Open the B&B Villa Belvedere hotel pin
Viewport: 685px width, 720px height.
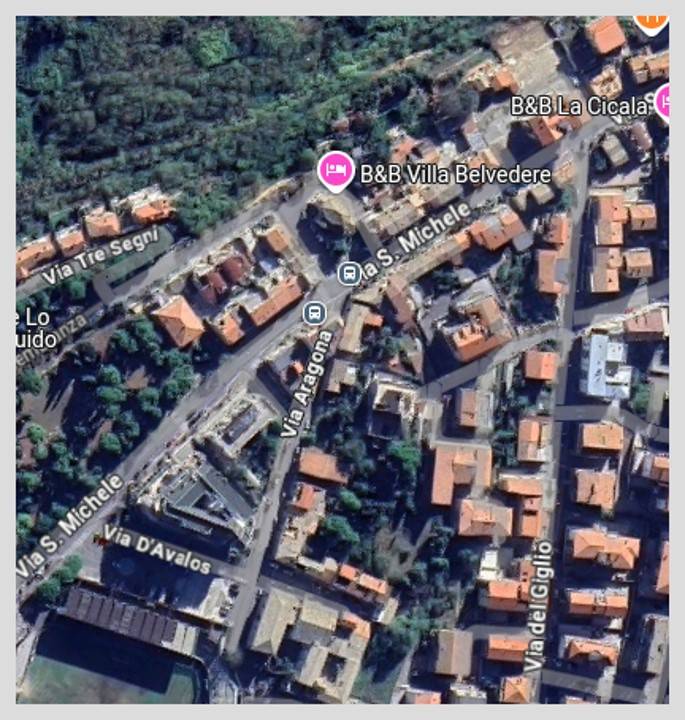[336, 172]
